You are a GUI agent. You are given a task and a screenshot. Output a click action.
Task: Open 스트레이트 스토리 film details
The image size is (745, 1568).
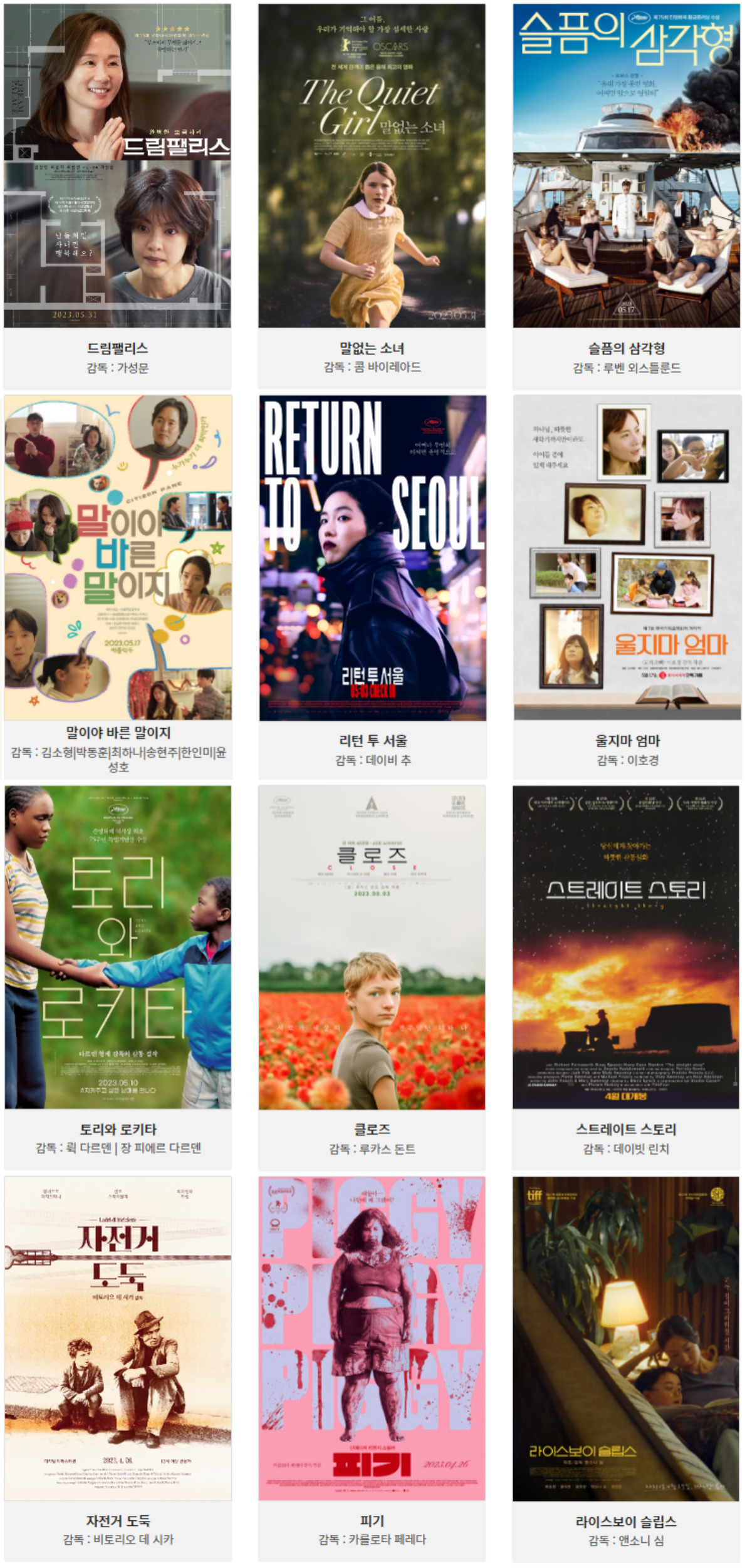tap(626, 947)
